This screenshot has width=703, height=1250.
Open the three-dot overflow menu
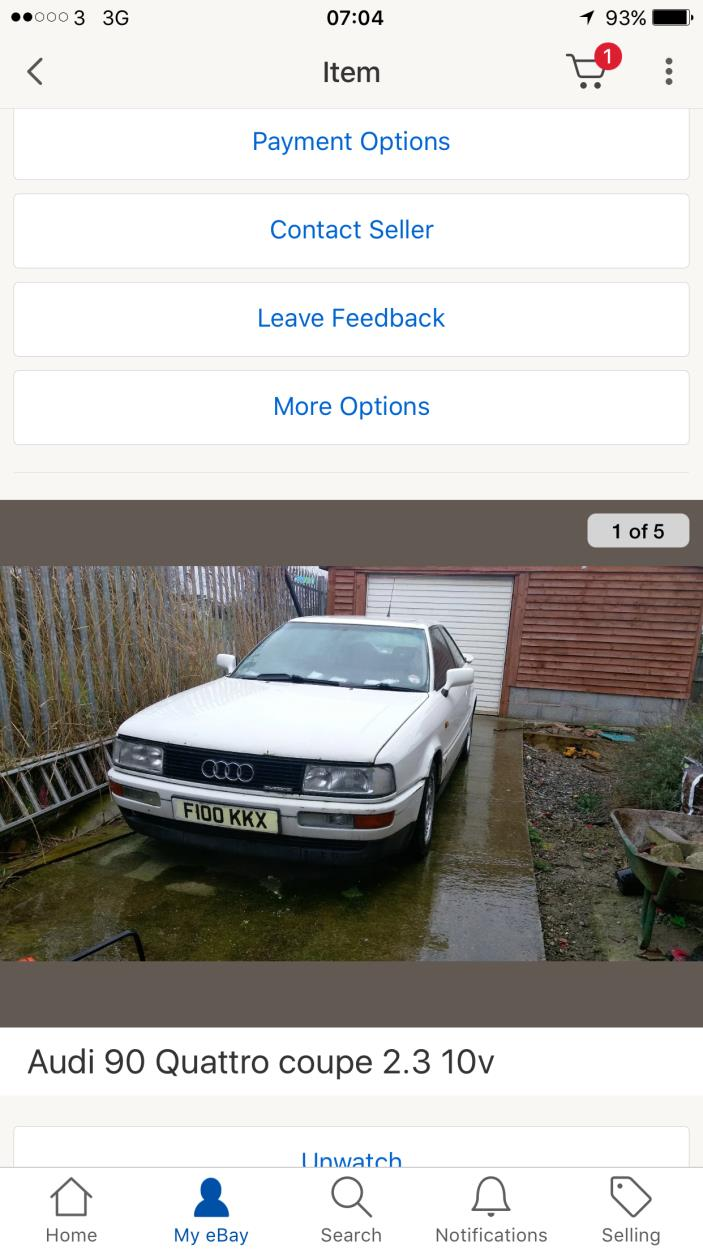click(668, 72)
